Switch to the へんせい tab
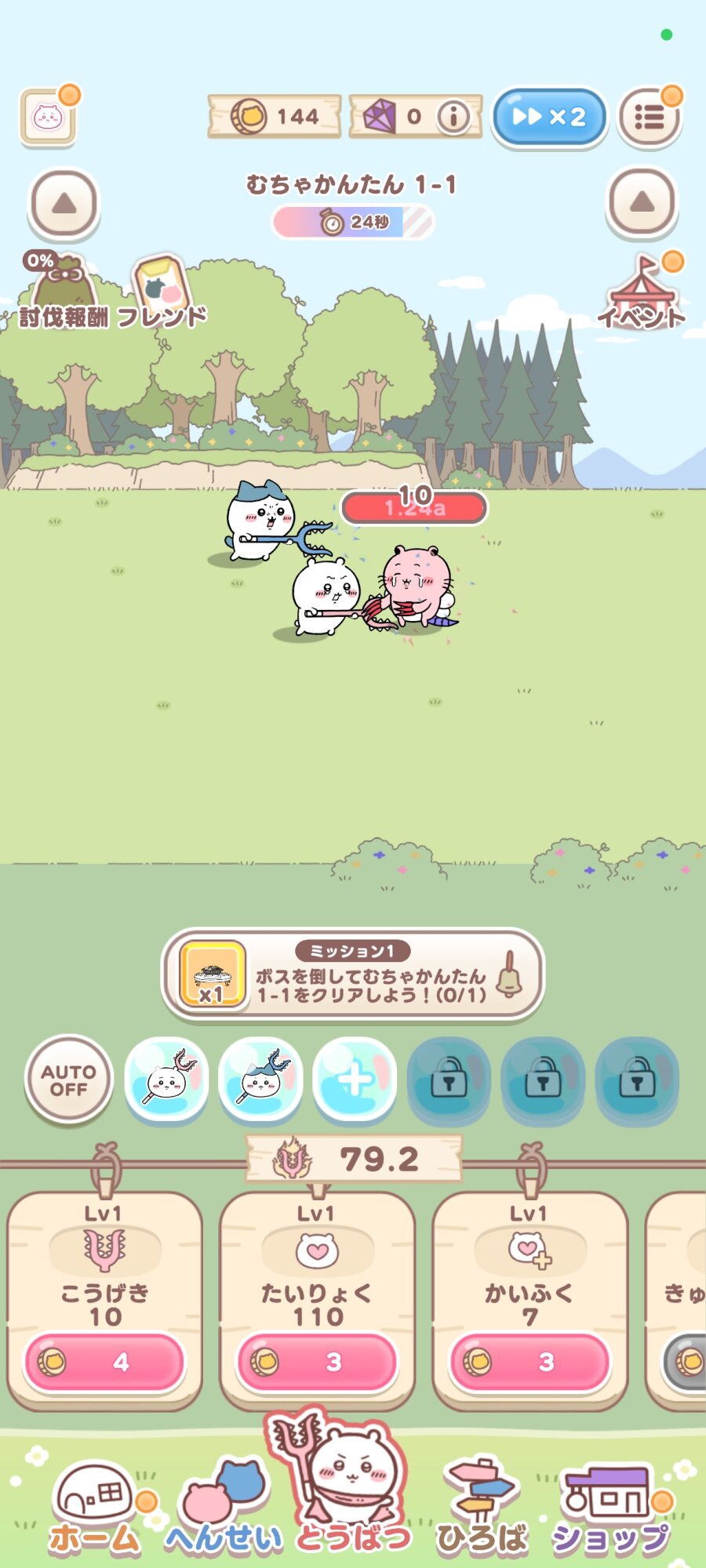Screen dimensions: 706x1568 pos(224,1509)
